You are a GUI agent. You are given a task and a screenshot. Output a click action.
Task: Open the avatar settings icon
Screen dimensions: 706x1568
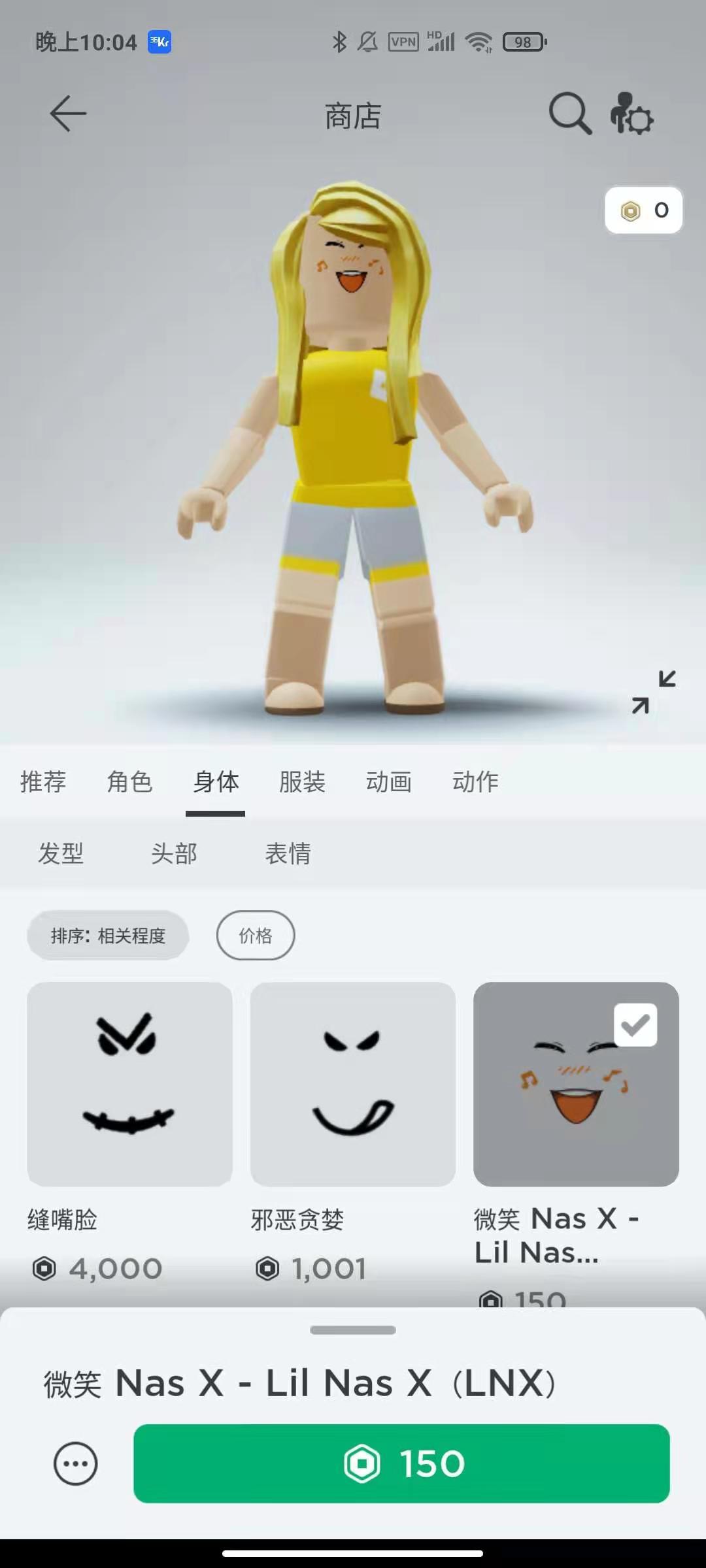(631, 114)
